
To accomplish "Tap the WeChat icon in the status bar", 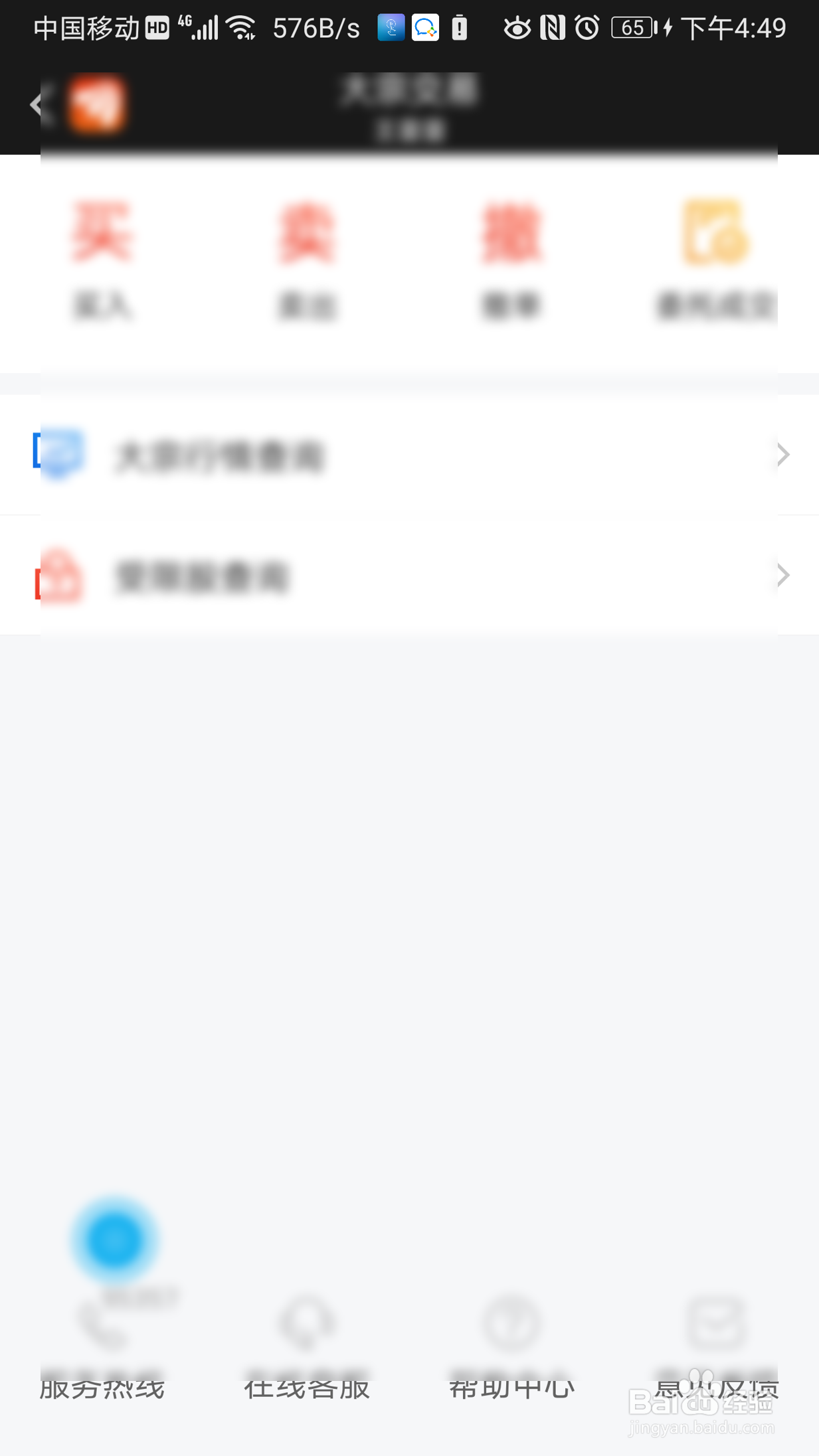I will (425, 27).
